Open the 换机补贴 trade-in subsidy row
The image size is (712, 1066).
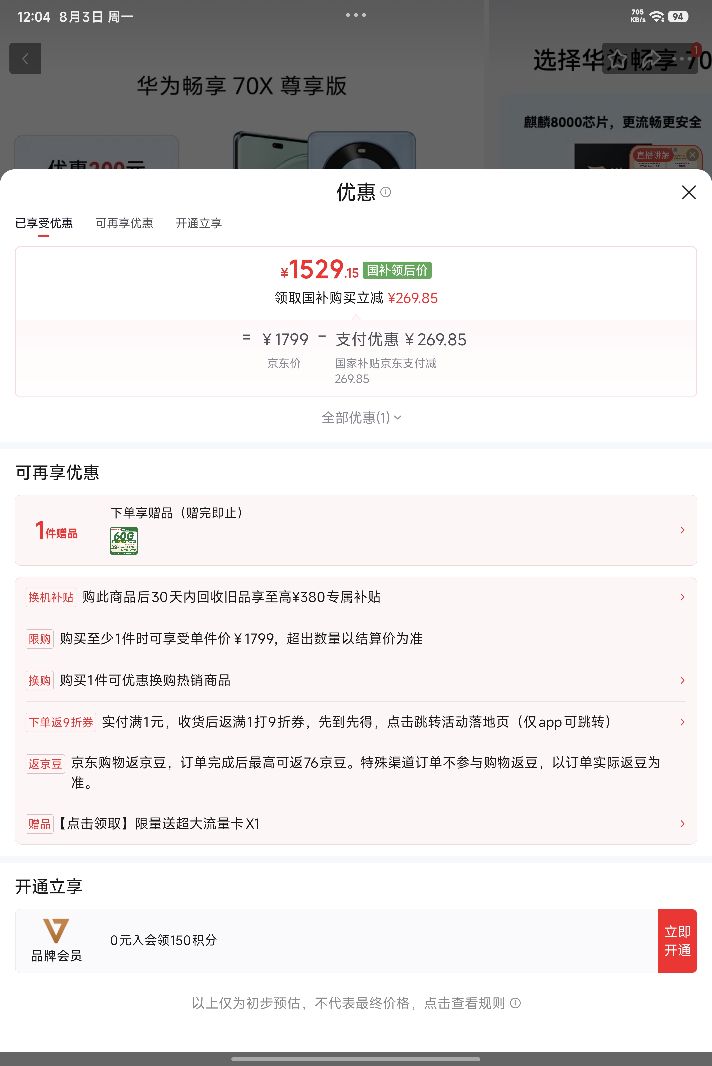[356, 597]
